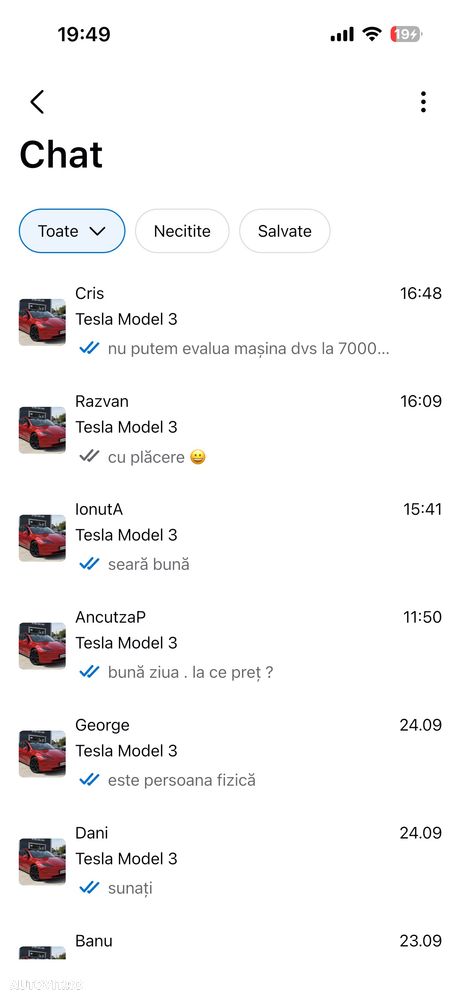Open the chat with Dani

coord(230,860)
